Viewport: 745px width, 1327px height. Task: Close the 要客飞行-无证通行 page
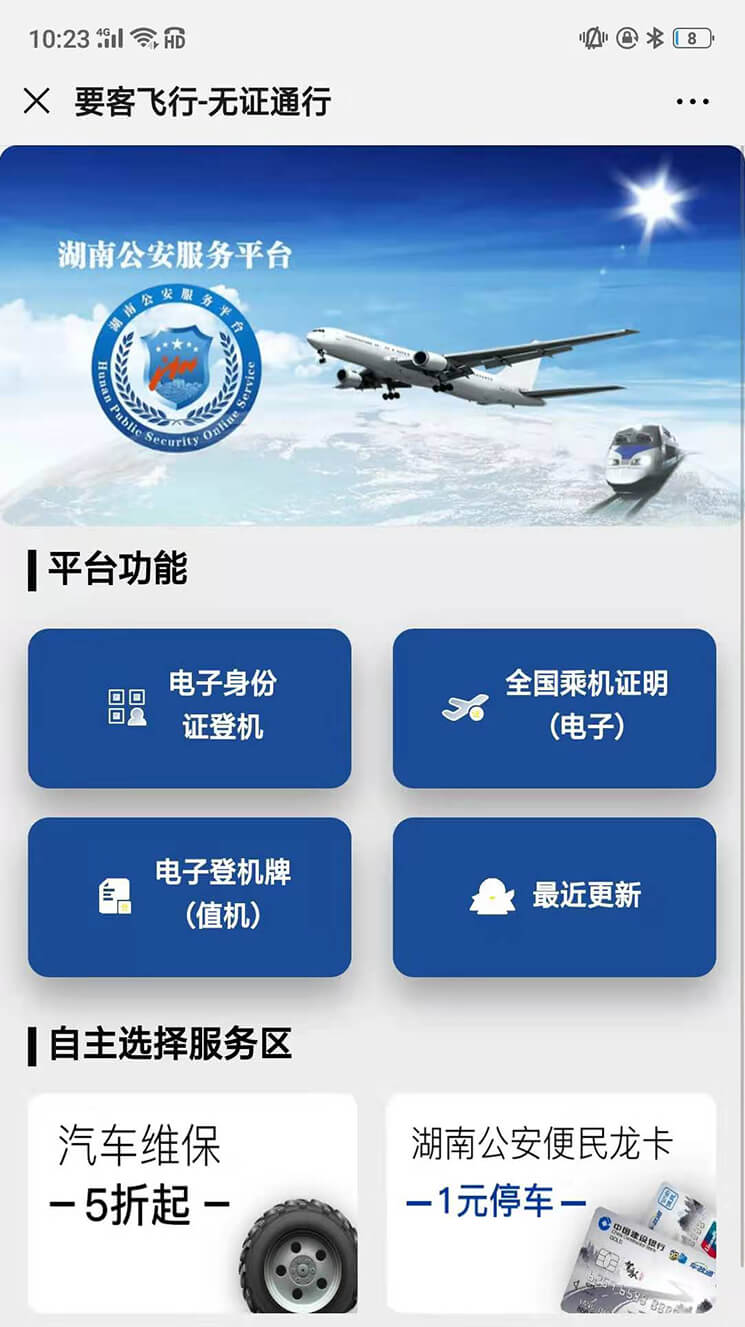(37, 101)
